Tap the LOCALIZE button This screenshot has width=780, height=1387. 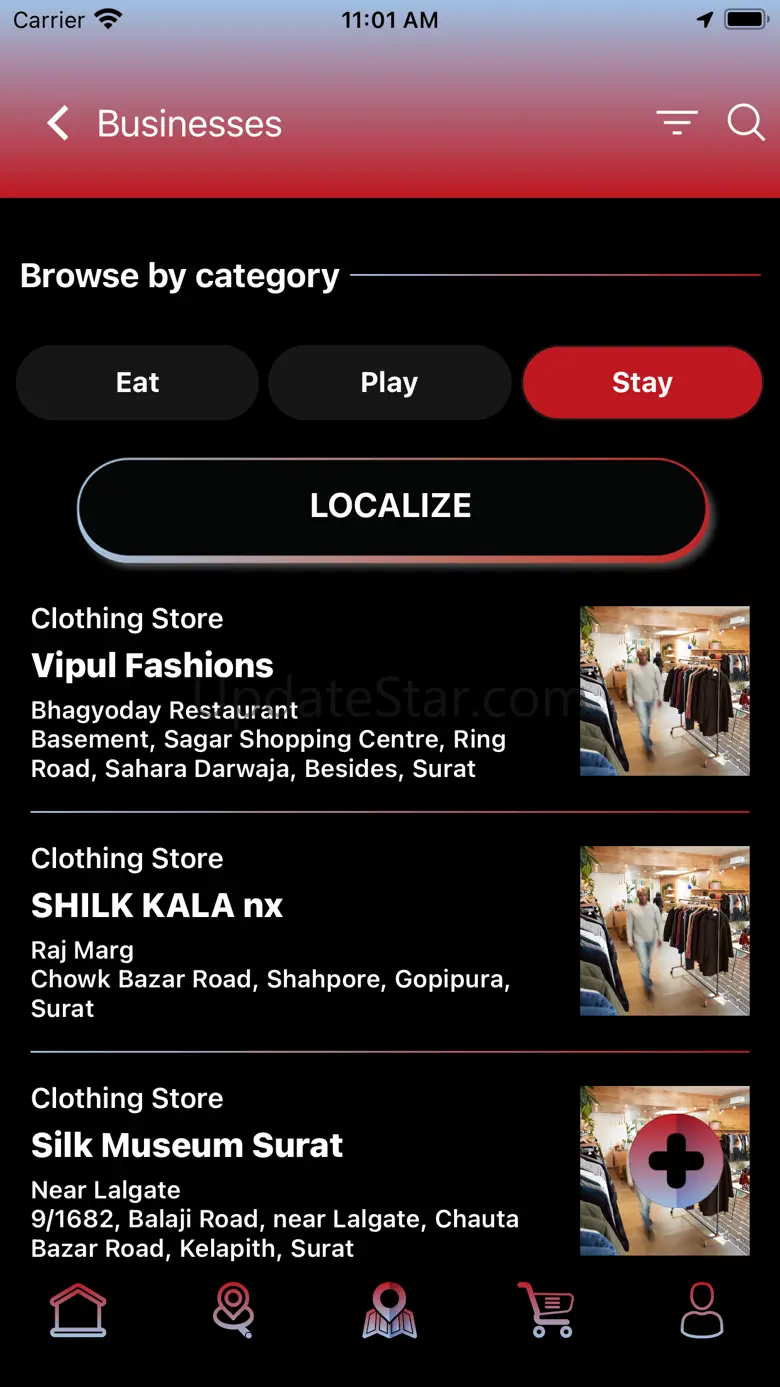pos(391,506)
